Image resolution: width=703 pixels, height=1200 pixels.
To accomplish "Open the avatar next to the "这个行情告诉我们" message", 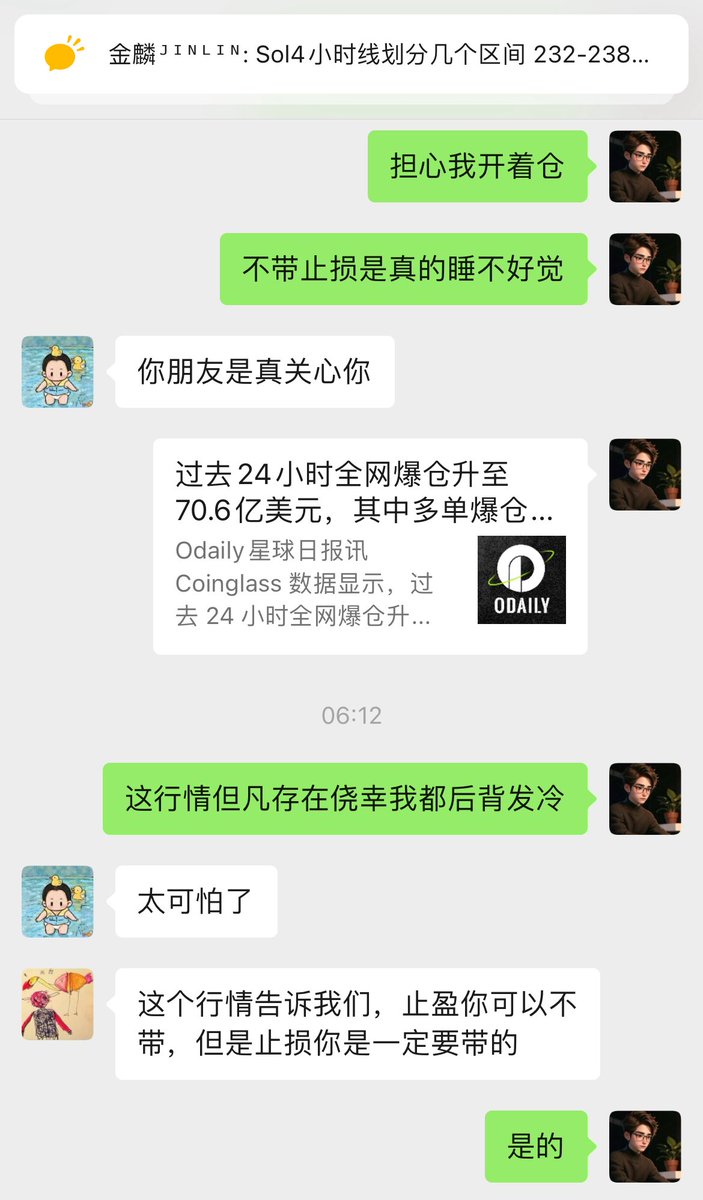I will click(58, 1004).
